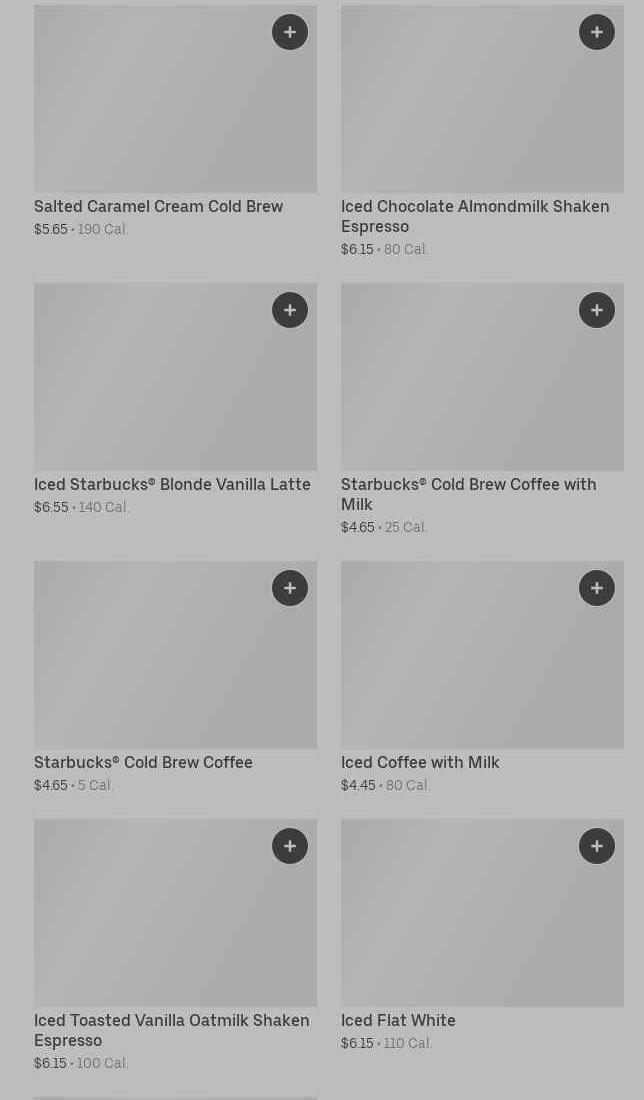The height and width of the screenshot is (1100, 644).
Task: Add Iced Toasted Vanilla Oatmilk Shaken Espresso
Action: click(290, 846)
